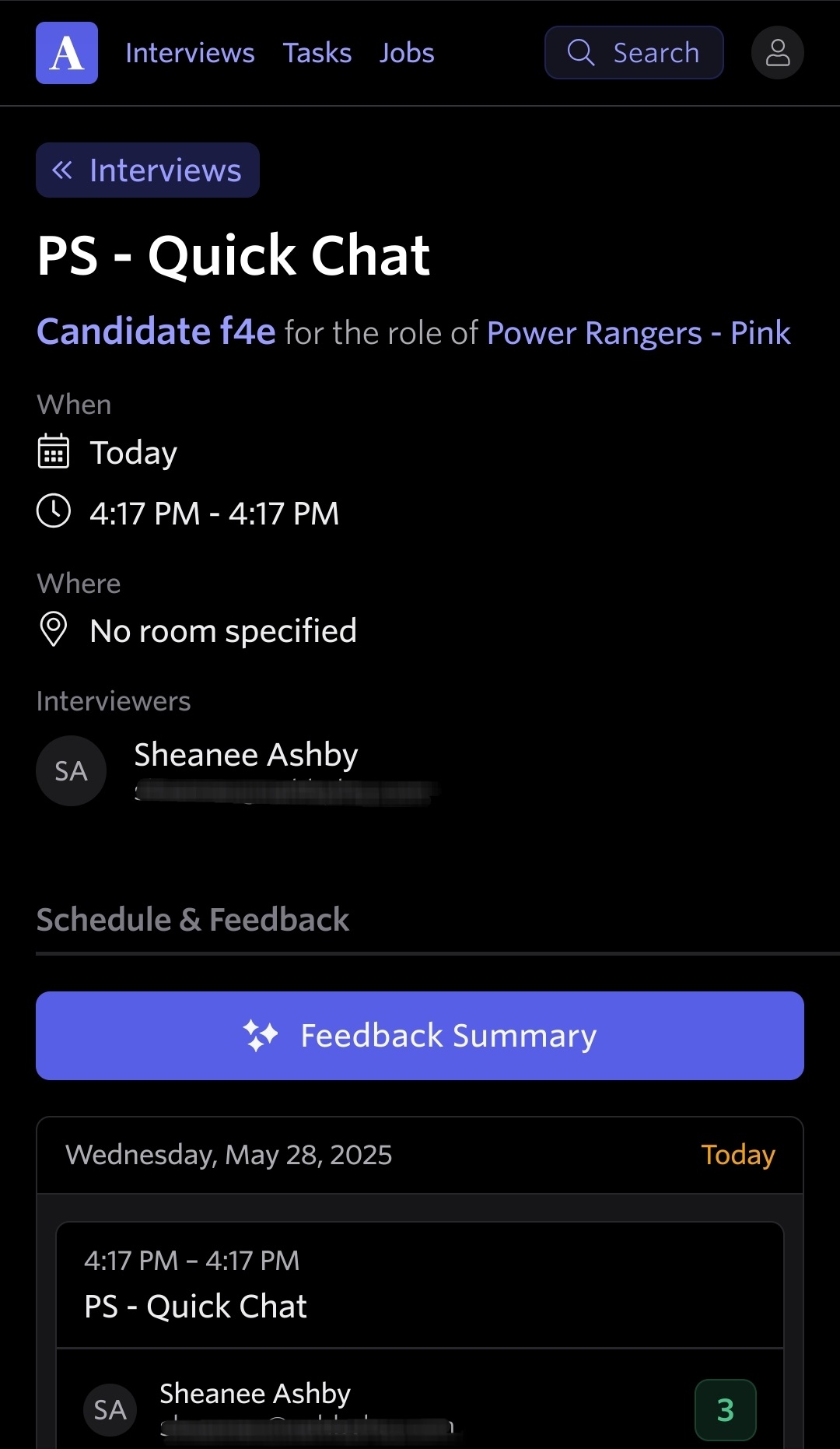Open the Candidate f4e profile link
Viewport: 840px width, 1449px height.
pos(156,332)
